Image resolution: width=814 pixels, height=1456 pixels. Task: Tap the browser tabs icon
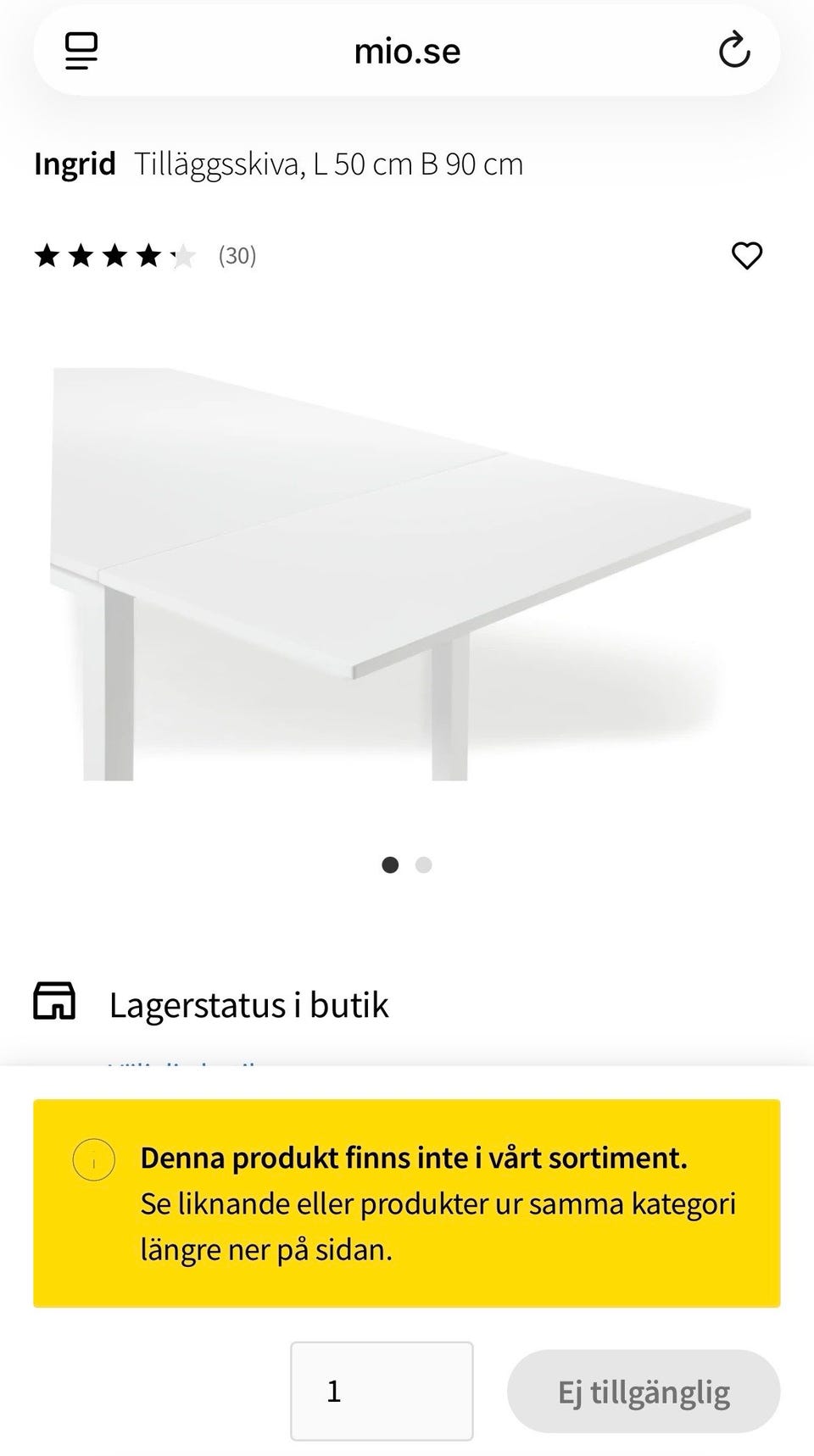pyautogui.click(x=81, y=50)
